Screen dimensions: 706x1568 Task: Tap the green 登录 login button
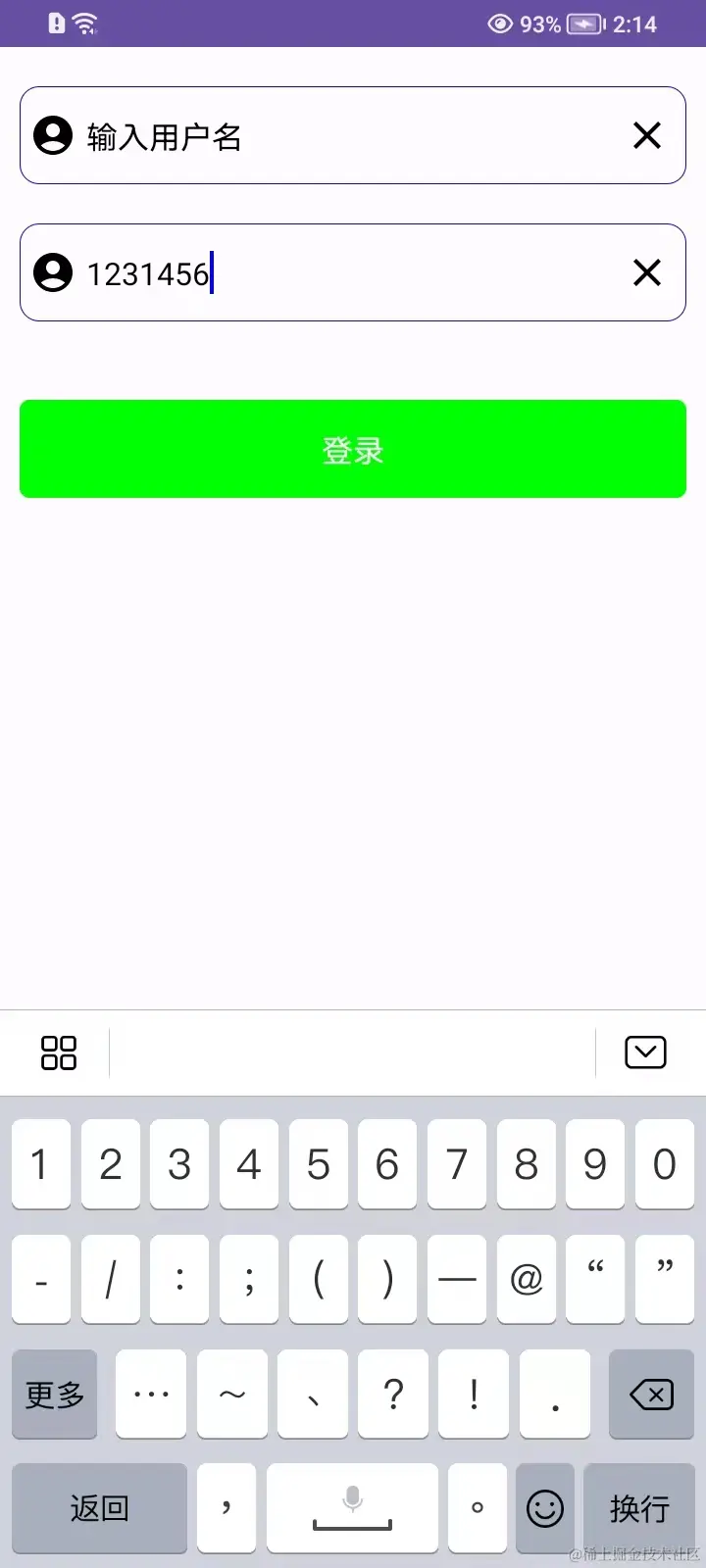(353, 449)
